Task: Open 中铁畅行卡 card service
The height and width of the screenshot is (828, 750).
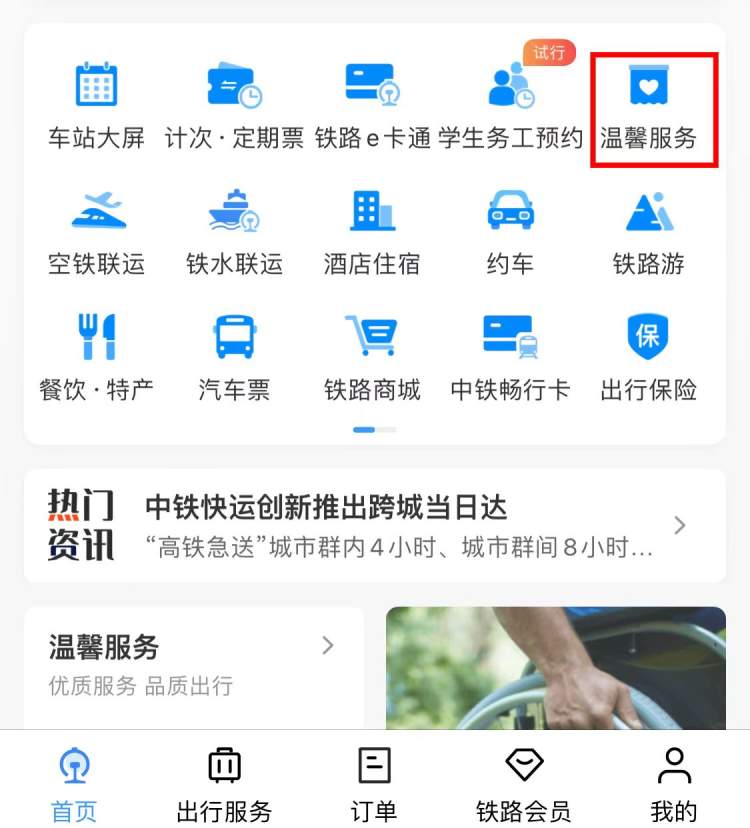Action: click(510, 357)
